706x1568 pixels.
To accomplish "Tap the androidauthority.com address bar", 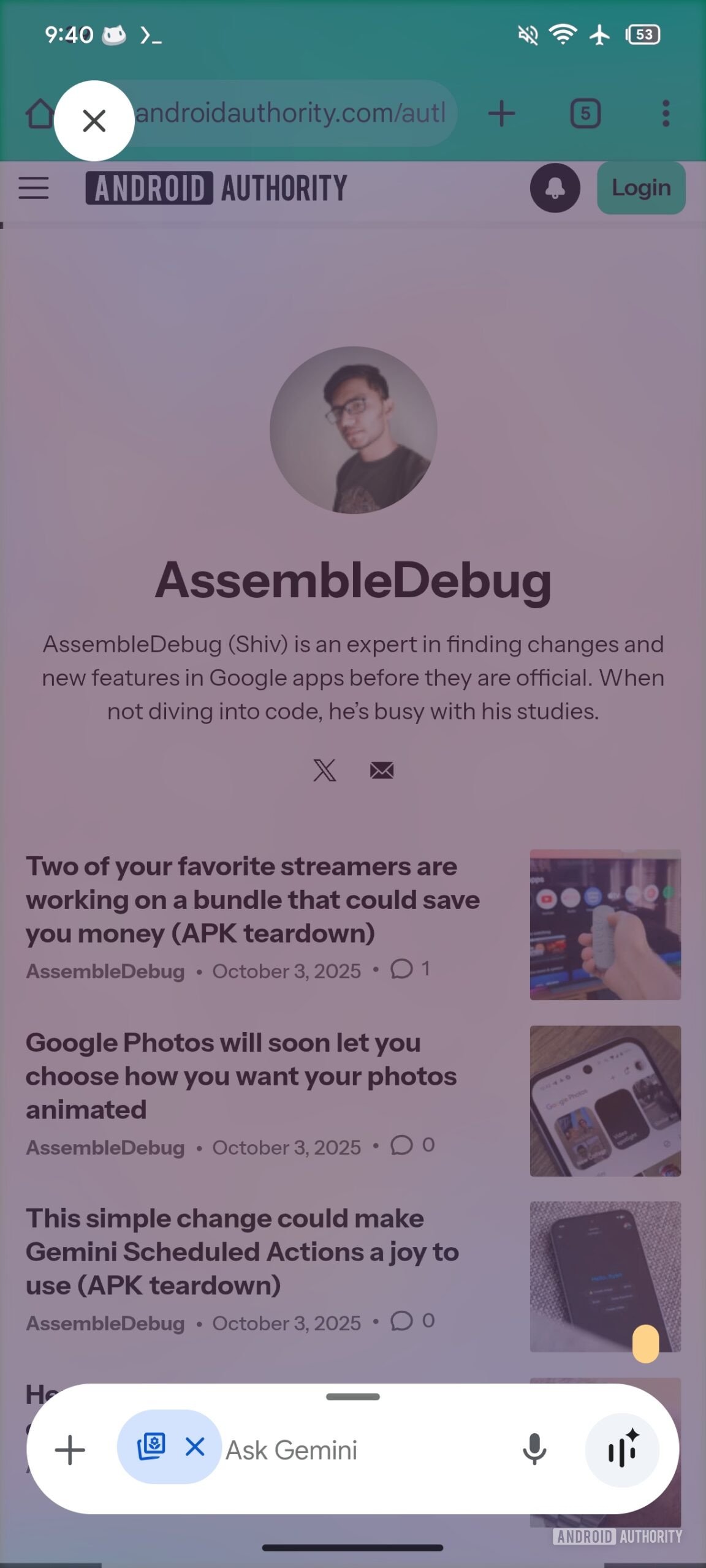I will [291, 113].
